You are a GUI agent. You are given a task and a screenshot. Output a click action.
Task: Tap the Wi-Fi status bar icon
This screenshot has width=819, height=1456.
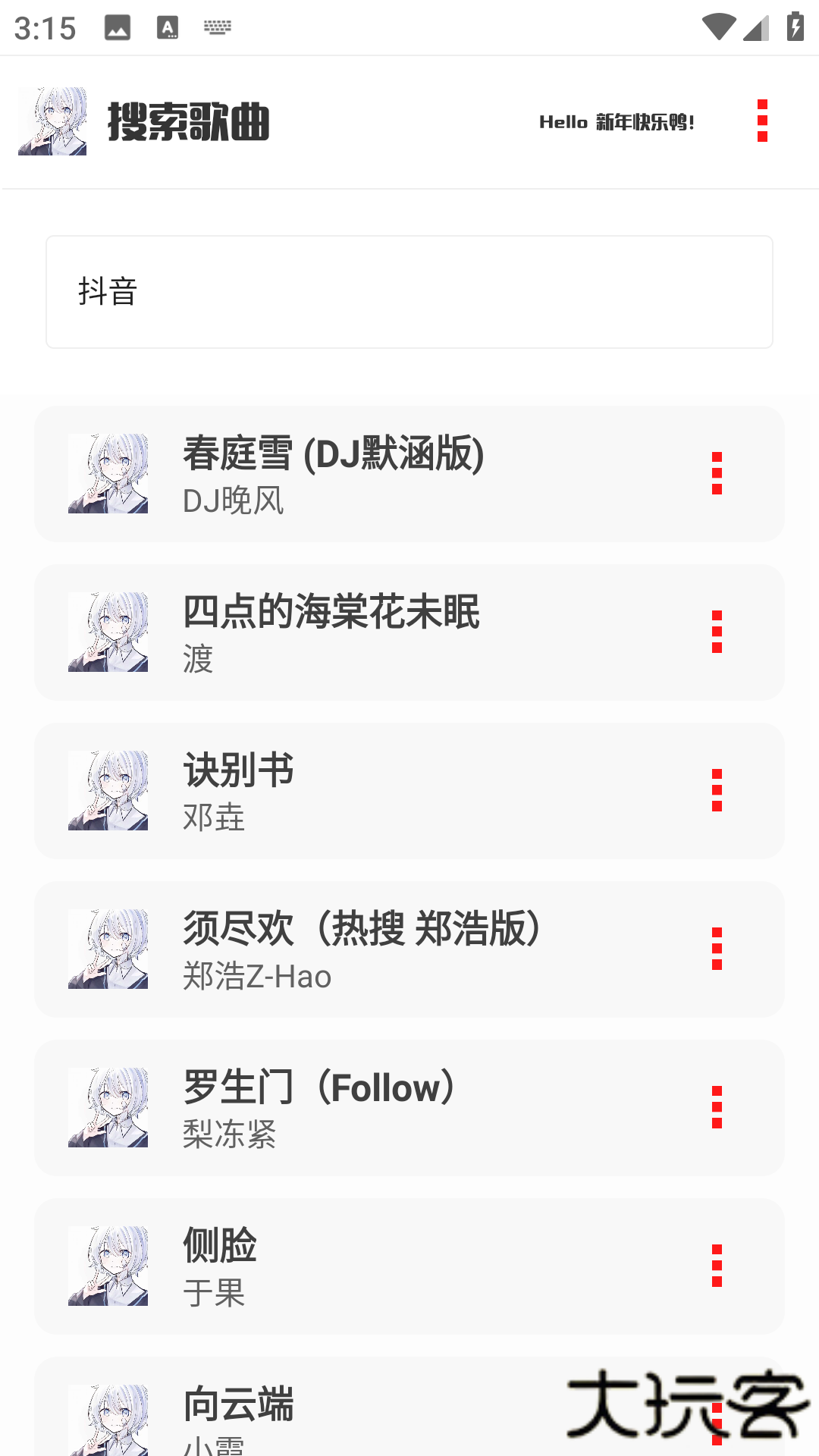coord(719,25)
